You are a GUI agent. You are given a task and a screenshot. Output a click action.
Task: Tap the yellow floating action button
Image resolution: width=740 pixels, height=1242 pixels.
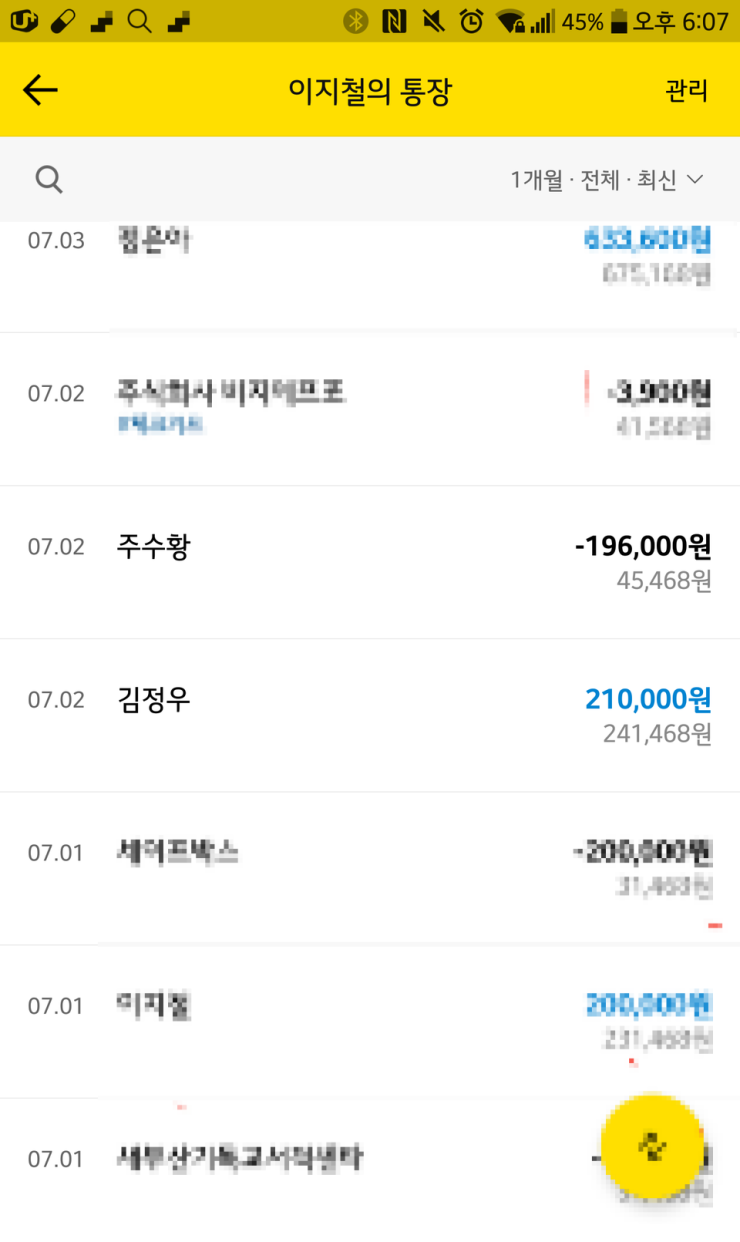tap(655, 1146)
